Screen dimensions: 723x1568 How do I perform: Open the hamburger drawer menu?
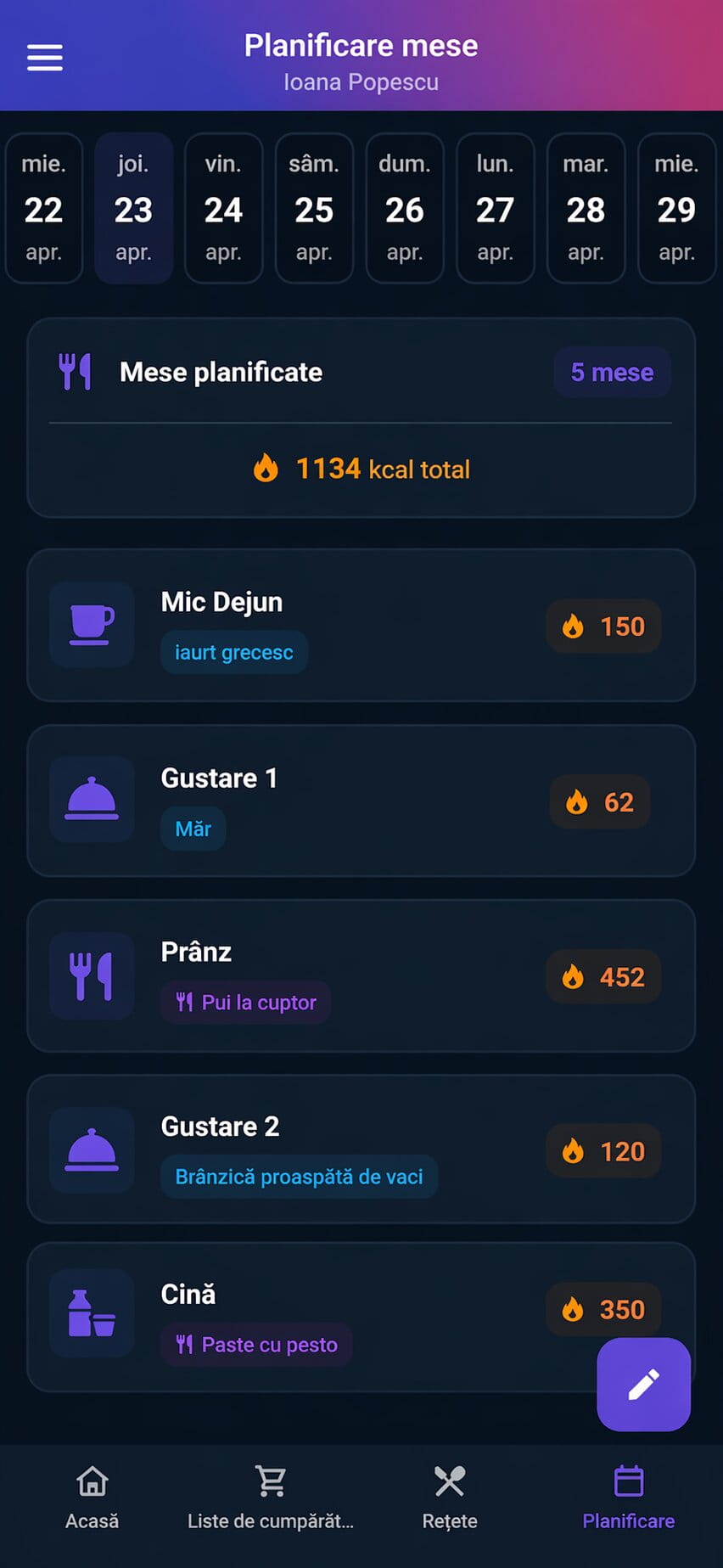pos(45,58)
